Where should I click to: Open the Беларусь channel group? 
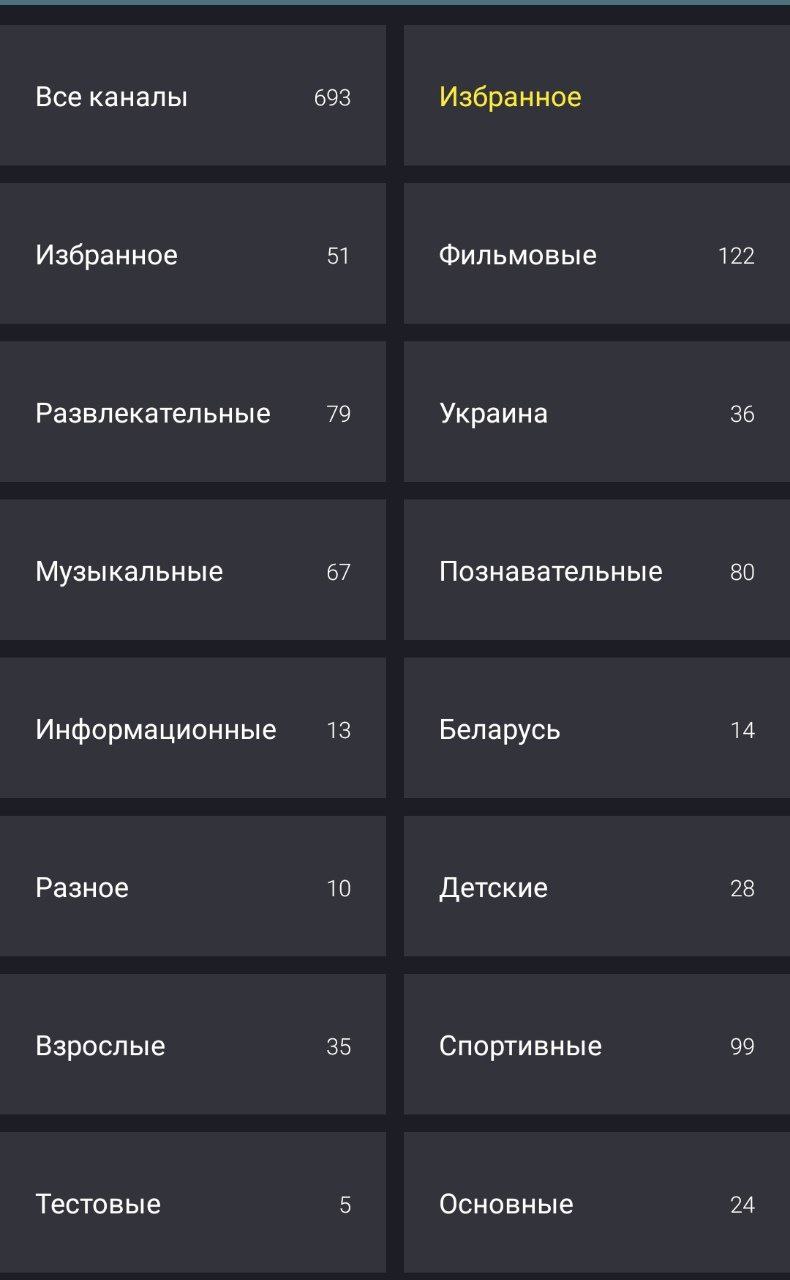point(597,728)
